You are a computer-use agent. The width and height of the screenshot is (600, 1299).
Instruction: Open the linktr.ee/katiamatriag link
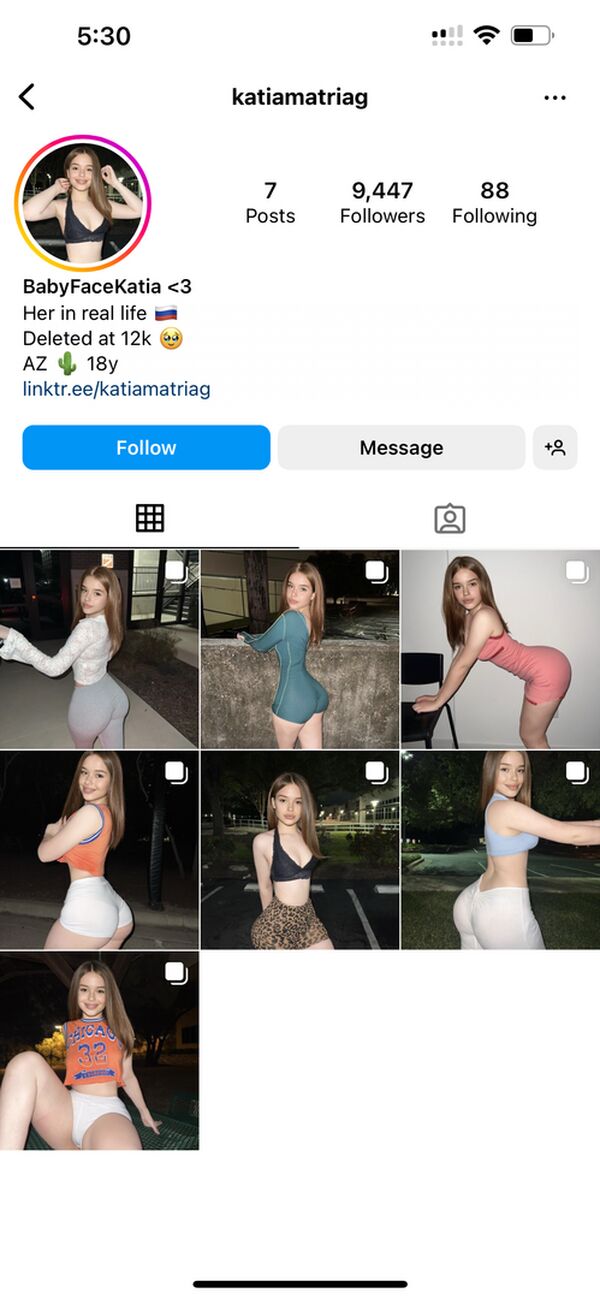point(116,389)
